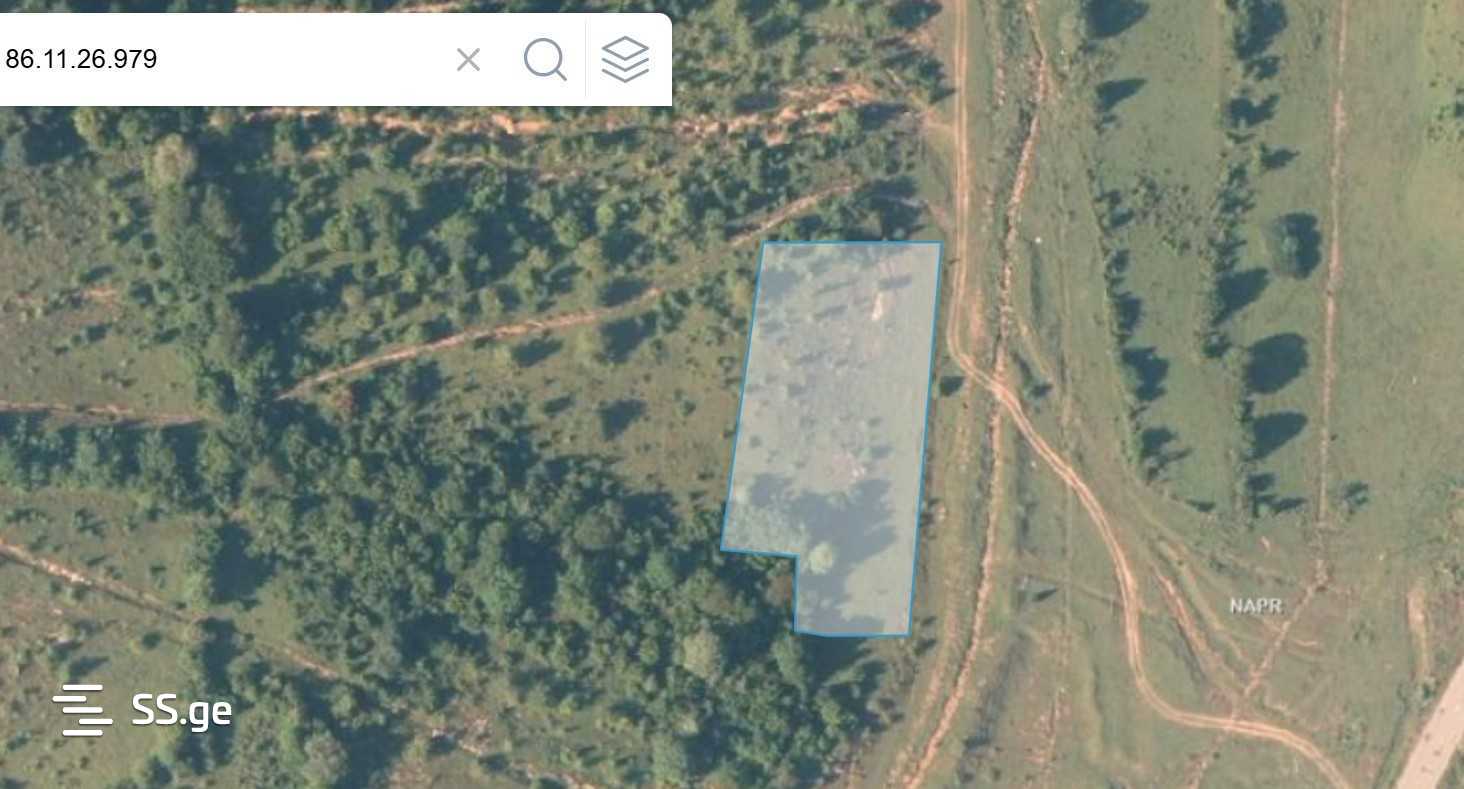Edit the cadastral code search field
The image size is (1464, 789).
[220, 59]
